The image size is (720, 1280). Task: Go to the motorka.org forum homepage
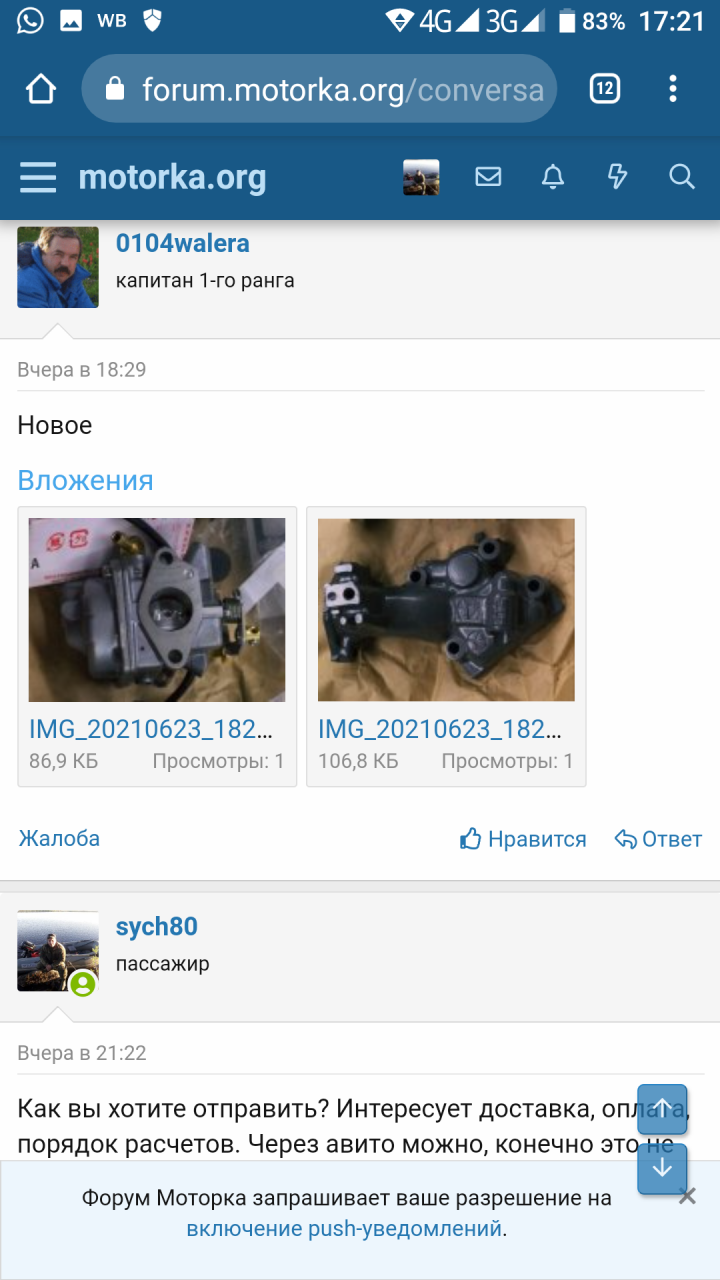(x=172, y=178)
